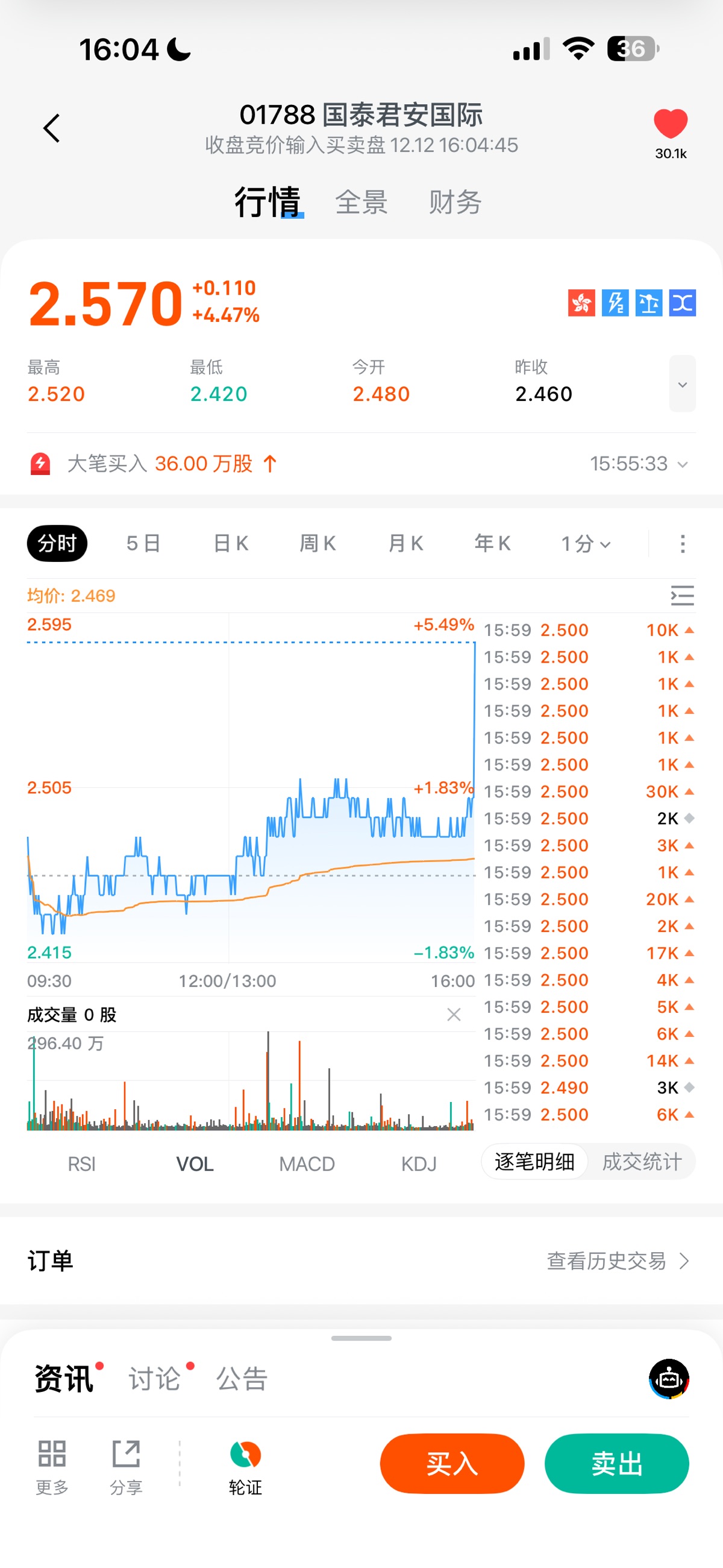View the 月K chart

pyautogui.click(x=405, y=543)
